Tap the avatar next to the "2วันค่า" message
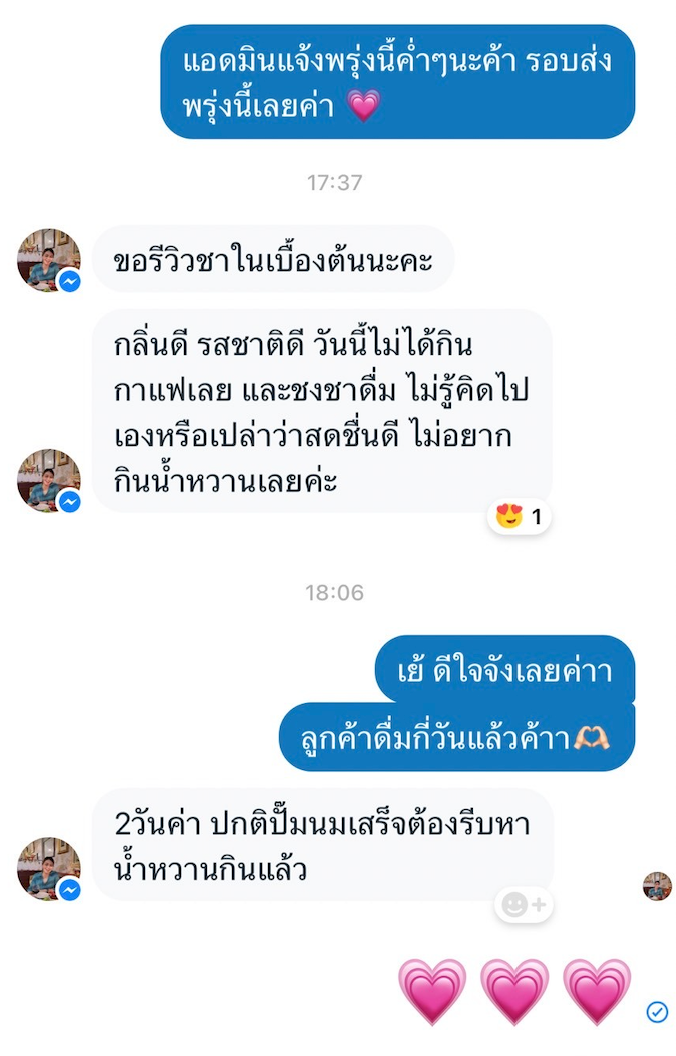The width and height of the screenshot is (676, 1056). pos(48,868)
